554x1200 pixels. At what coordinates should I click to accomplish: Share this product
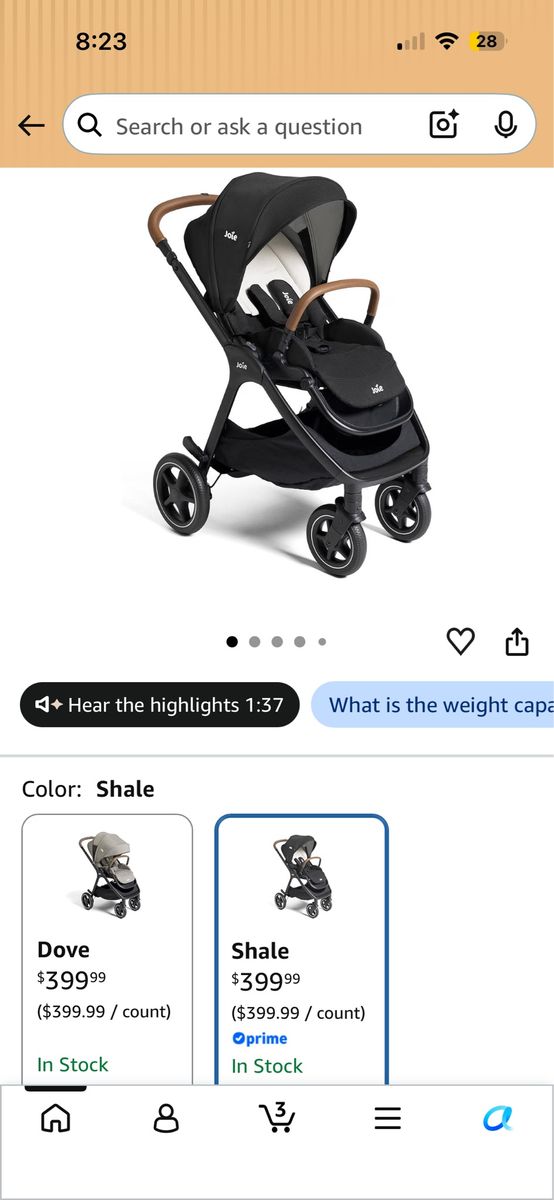516,641
